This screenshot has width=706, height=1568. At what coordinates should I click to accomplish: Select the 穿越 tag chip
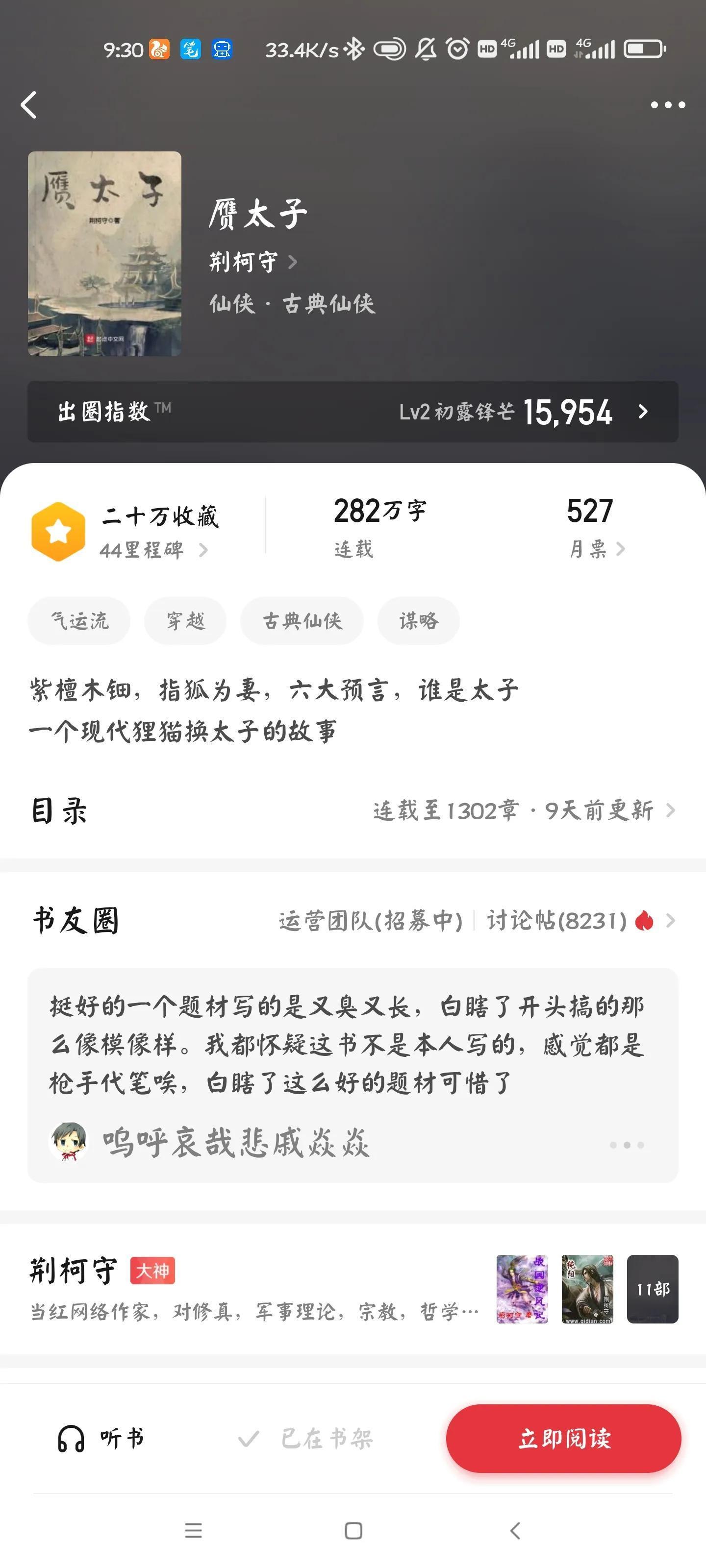pyautogui.click(x=185, y=621)
